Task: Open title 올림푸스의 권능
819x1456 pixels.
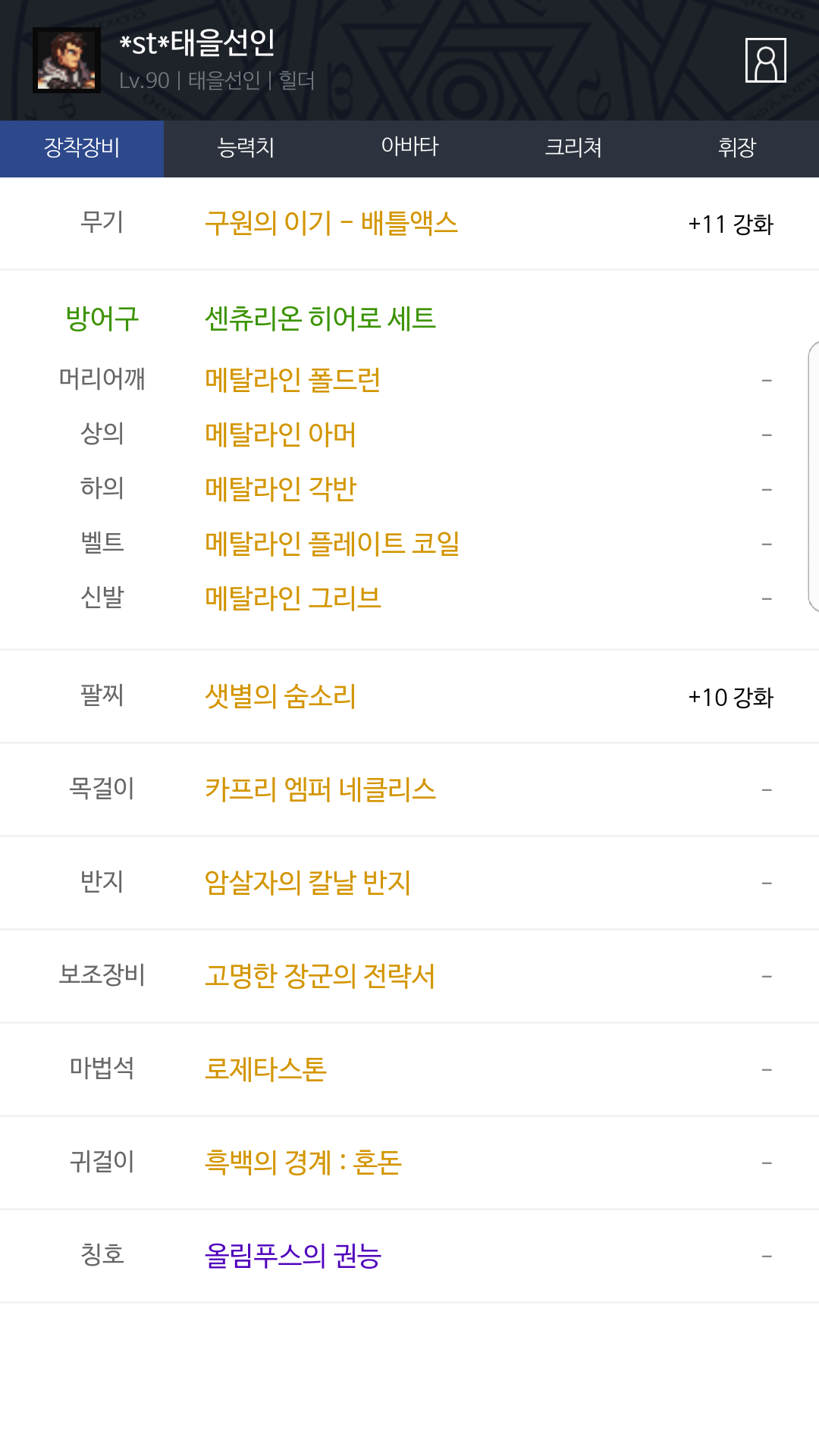Action: (x=293, y=1255)
